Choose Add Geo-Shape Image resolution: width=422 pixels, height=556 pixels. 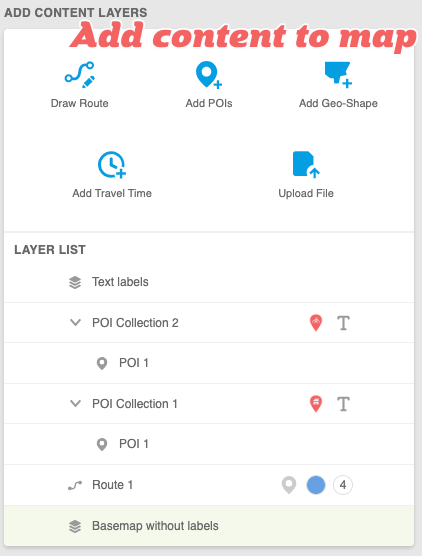coord(338,85)
